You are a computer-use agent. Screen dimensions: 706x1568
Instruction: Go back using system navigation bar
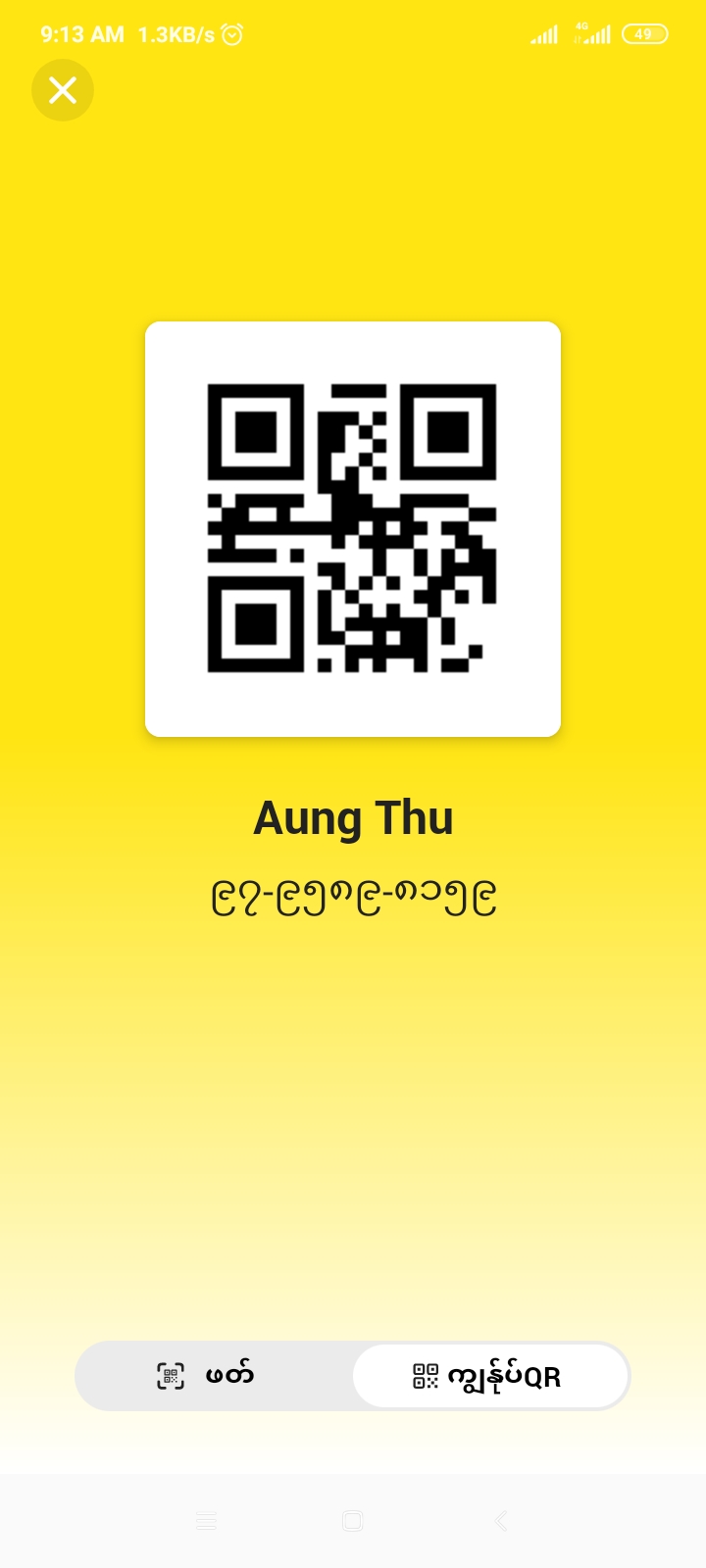pyautogui.click(x=501, y=1521)
